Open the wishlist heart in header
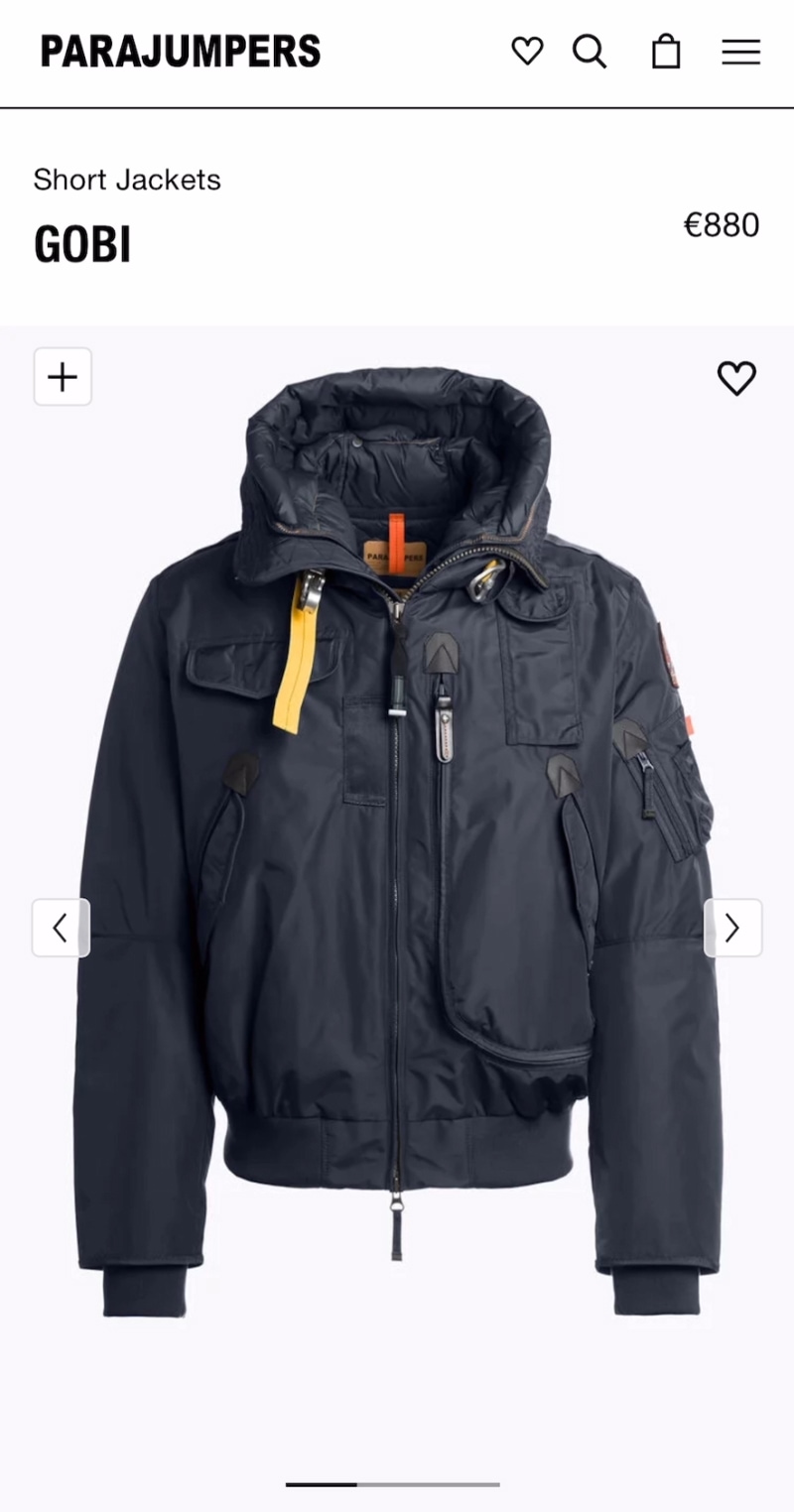Image resolution: width=794 pixels, height=1512 pixels. coord(527,51)
